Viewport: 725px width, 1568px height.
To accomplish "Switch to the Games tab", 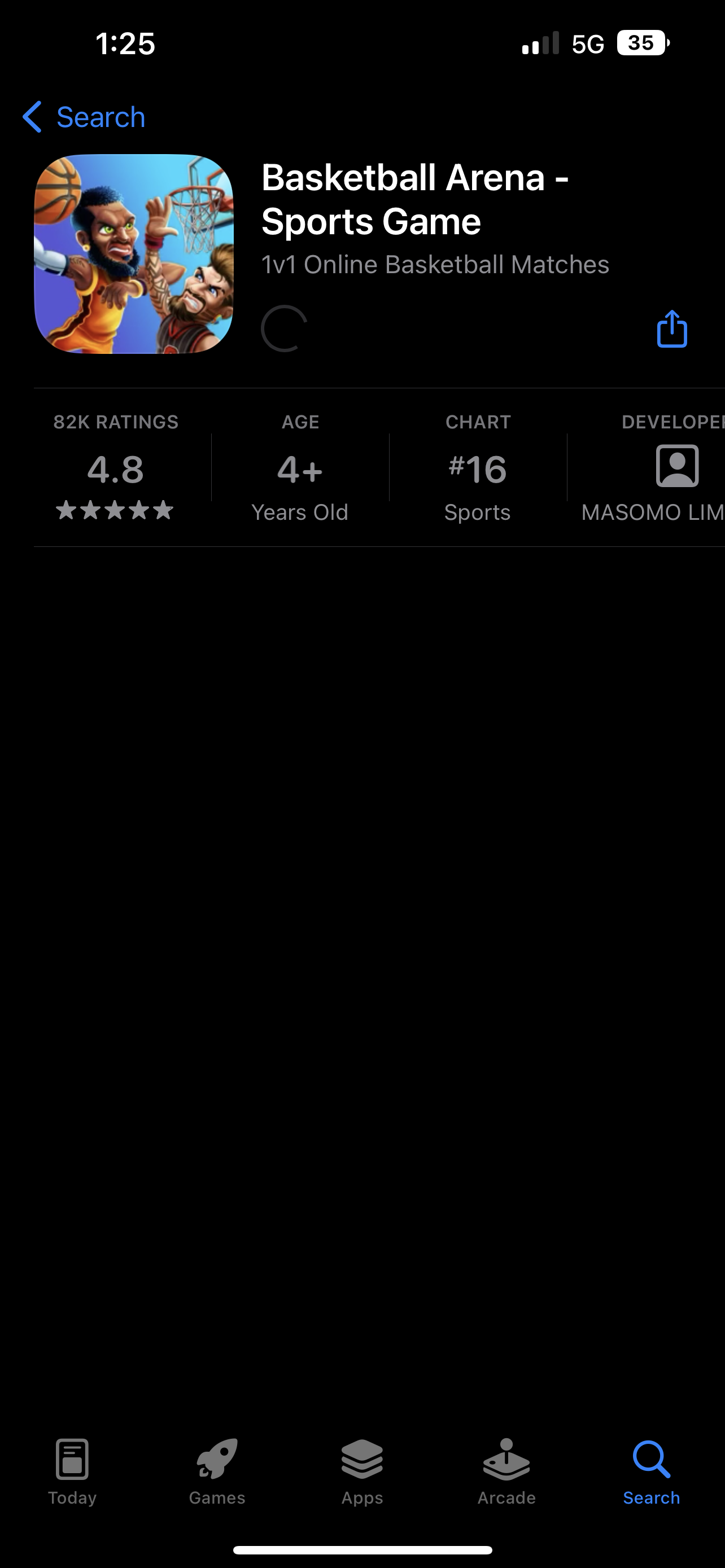I will (217, 1470).
